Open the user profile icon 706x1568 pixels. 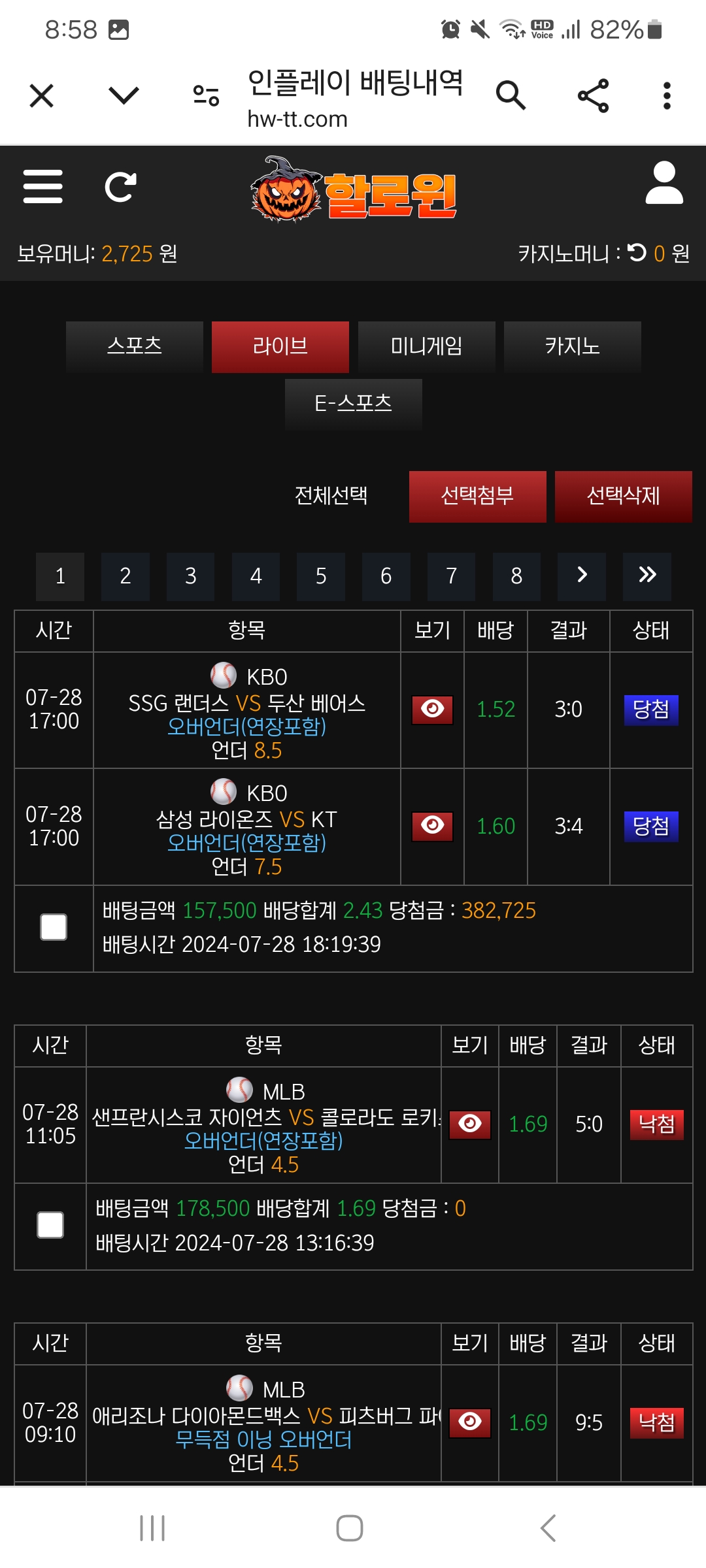coord(664,184)
